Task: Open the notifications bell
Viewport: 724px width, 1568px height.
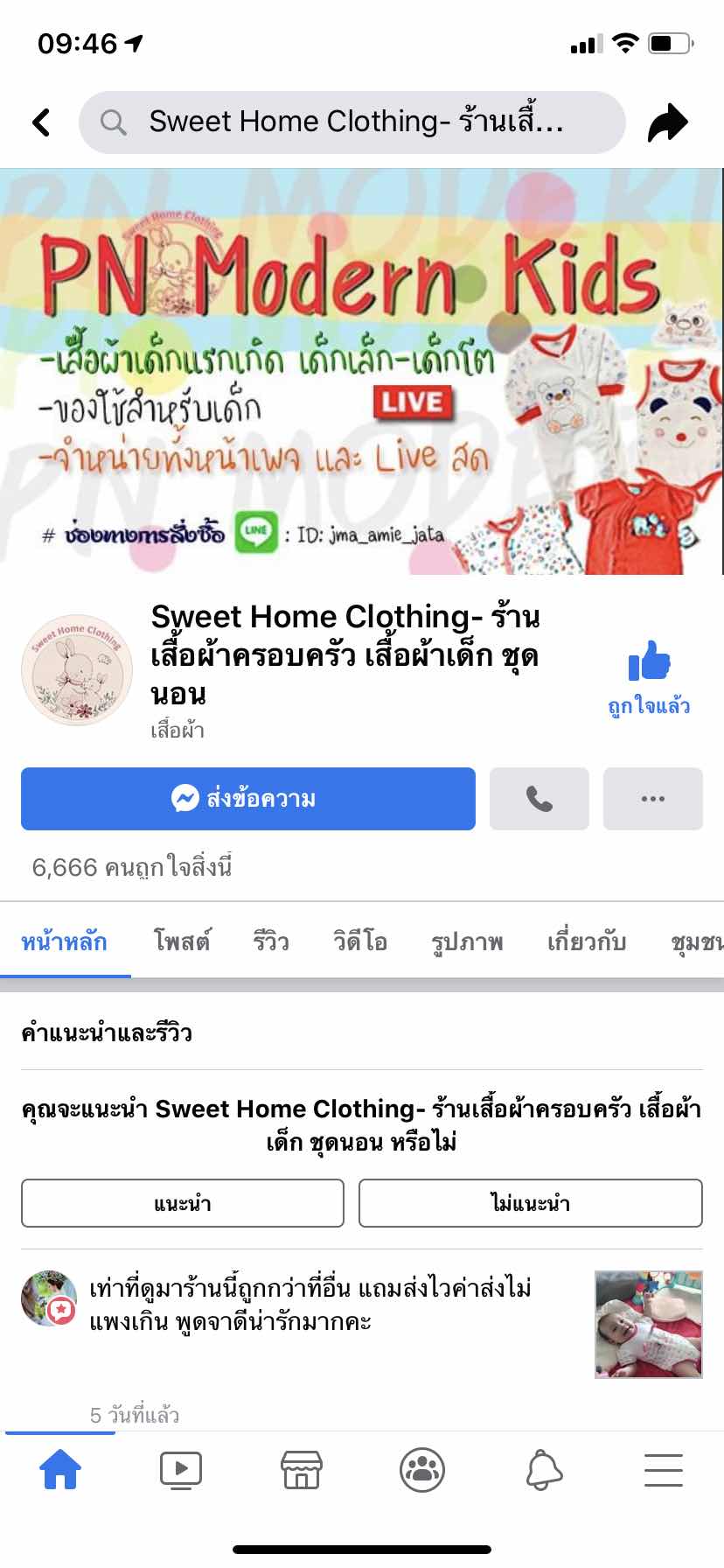Action: tap(543, 1470)
